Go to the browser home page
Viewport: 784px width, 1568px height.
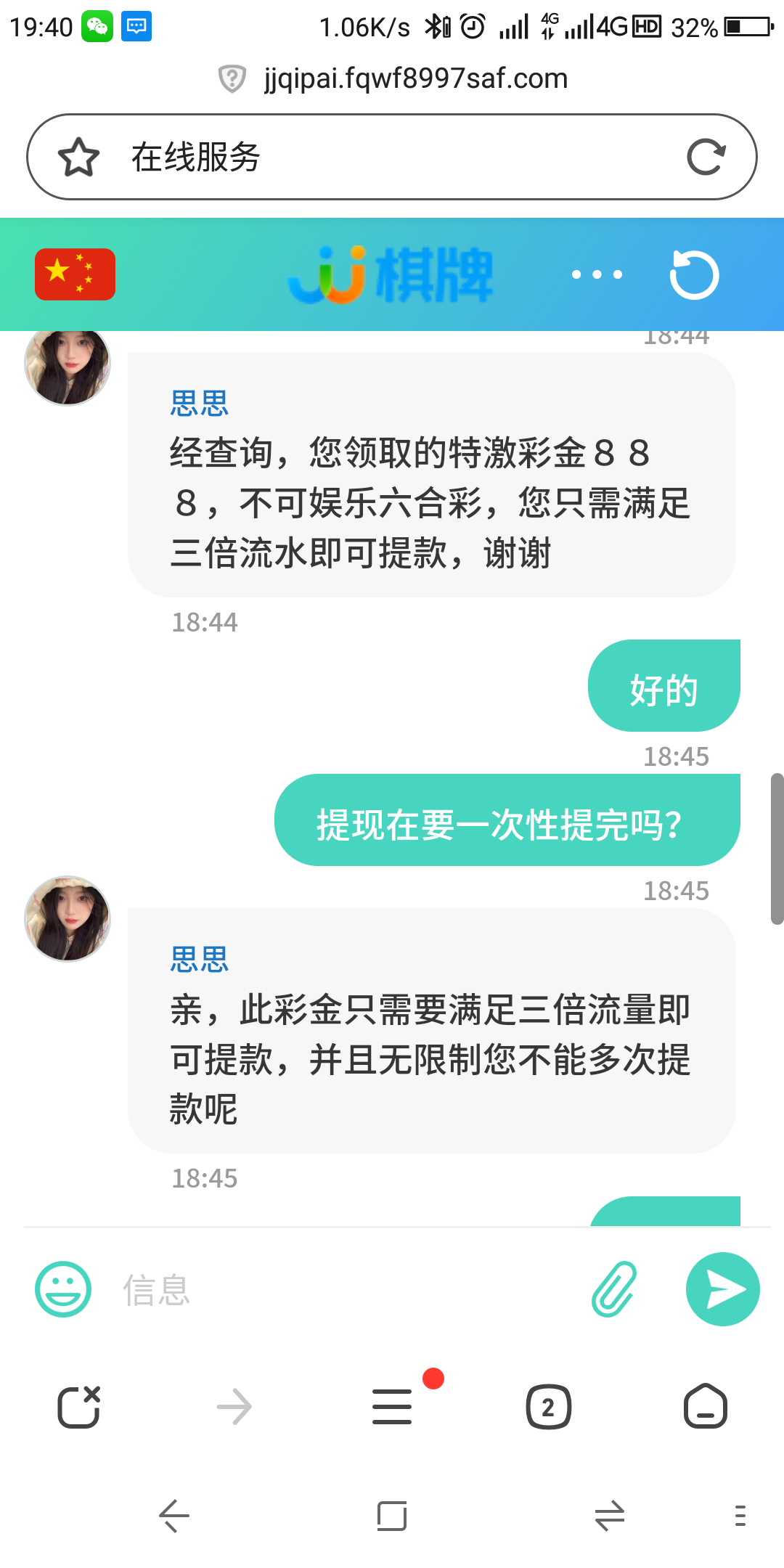click(x=705, y=1407)
